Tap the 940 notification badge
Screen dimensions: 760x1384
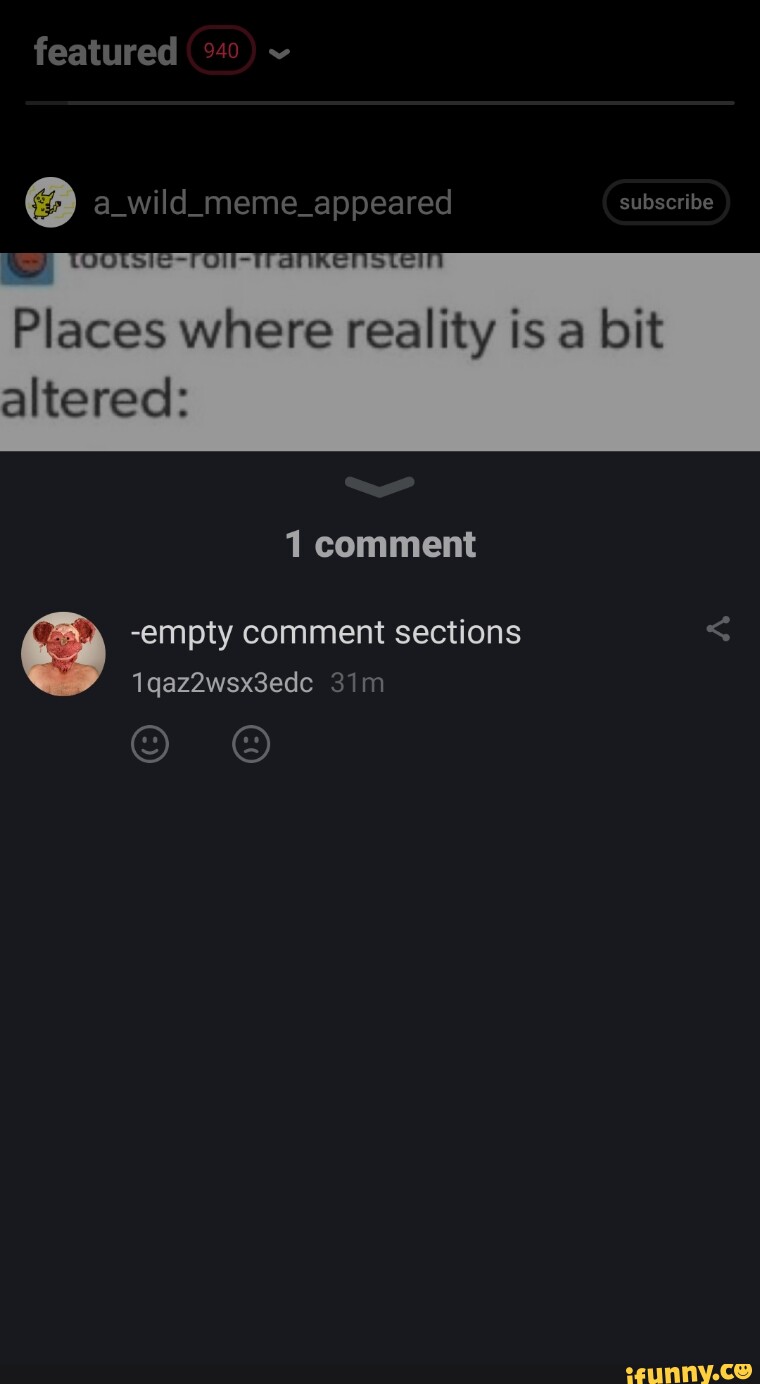(x=219, y=49)
